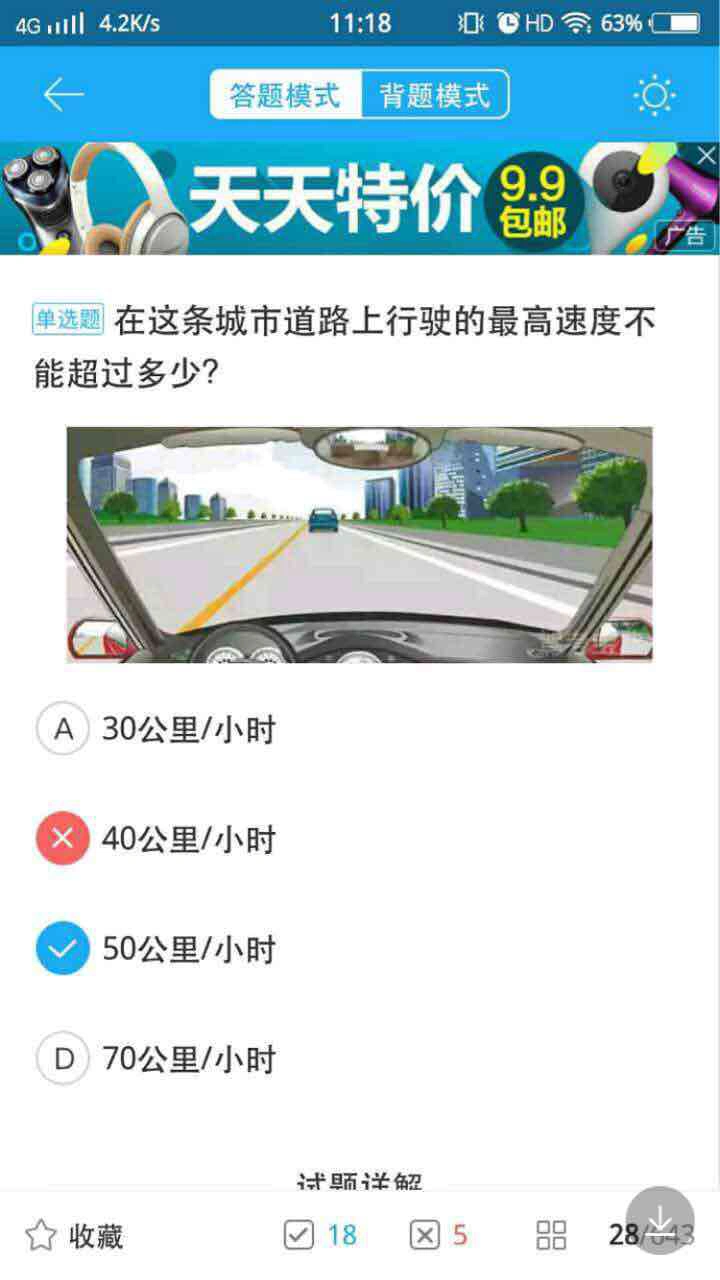Open the question grid list 28/643
The width and height of the screenshot is (720, 1280).
(553, 1235)
